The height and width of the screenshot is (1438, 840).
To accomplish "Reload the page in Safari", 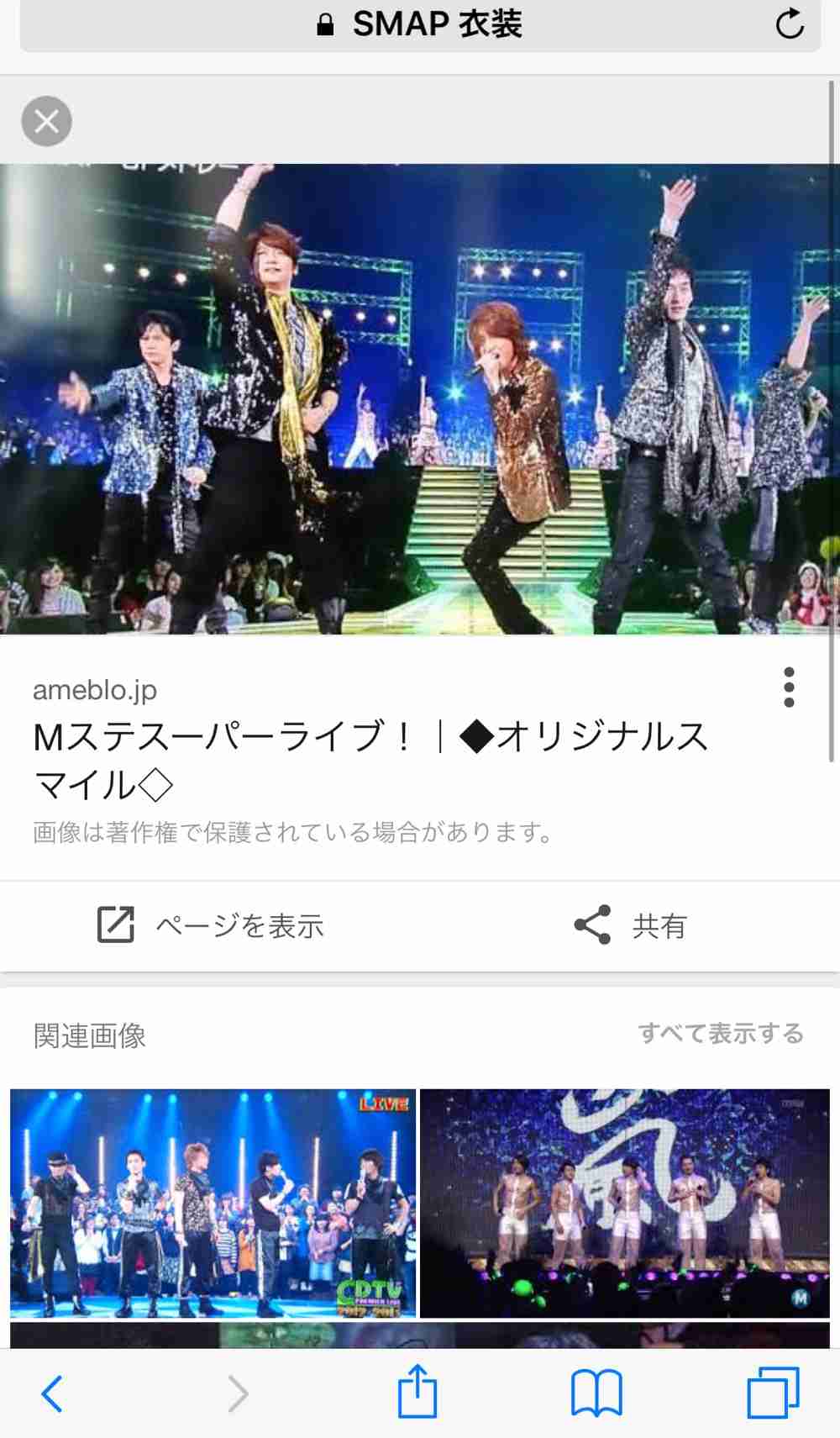I will [789, 24].
